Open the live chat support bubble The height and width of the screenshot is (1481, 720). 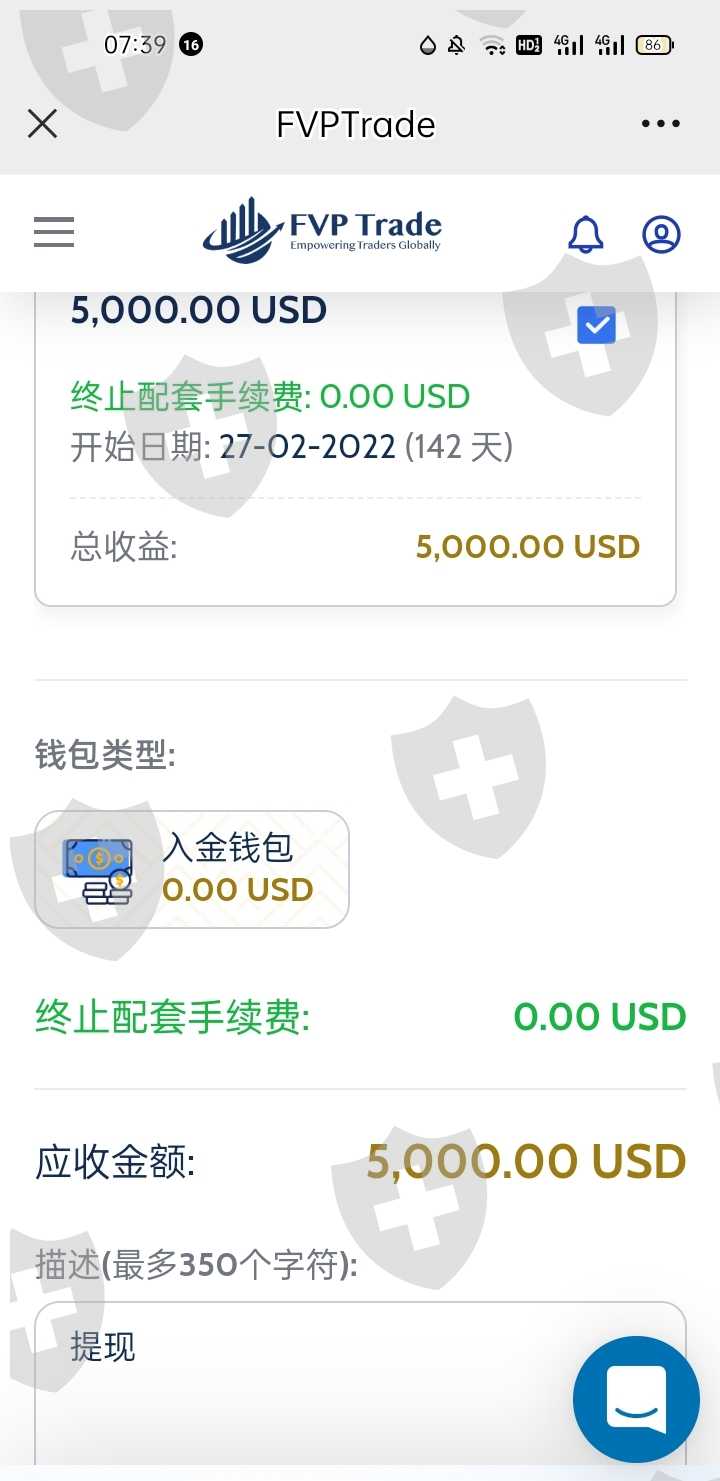tap(636, 1399)
